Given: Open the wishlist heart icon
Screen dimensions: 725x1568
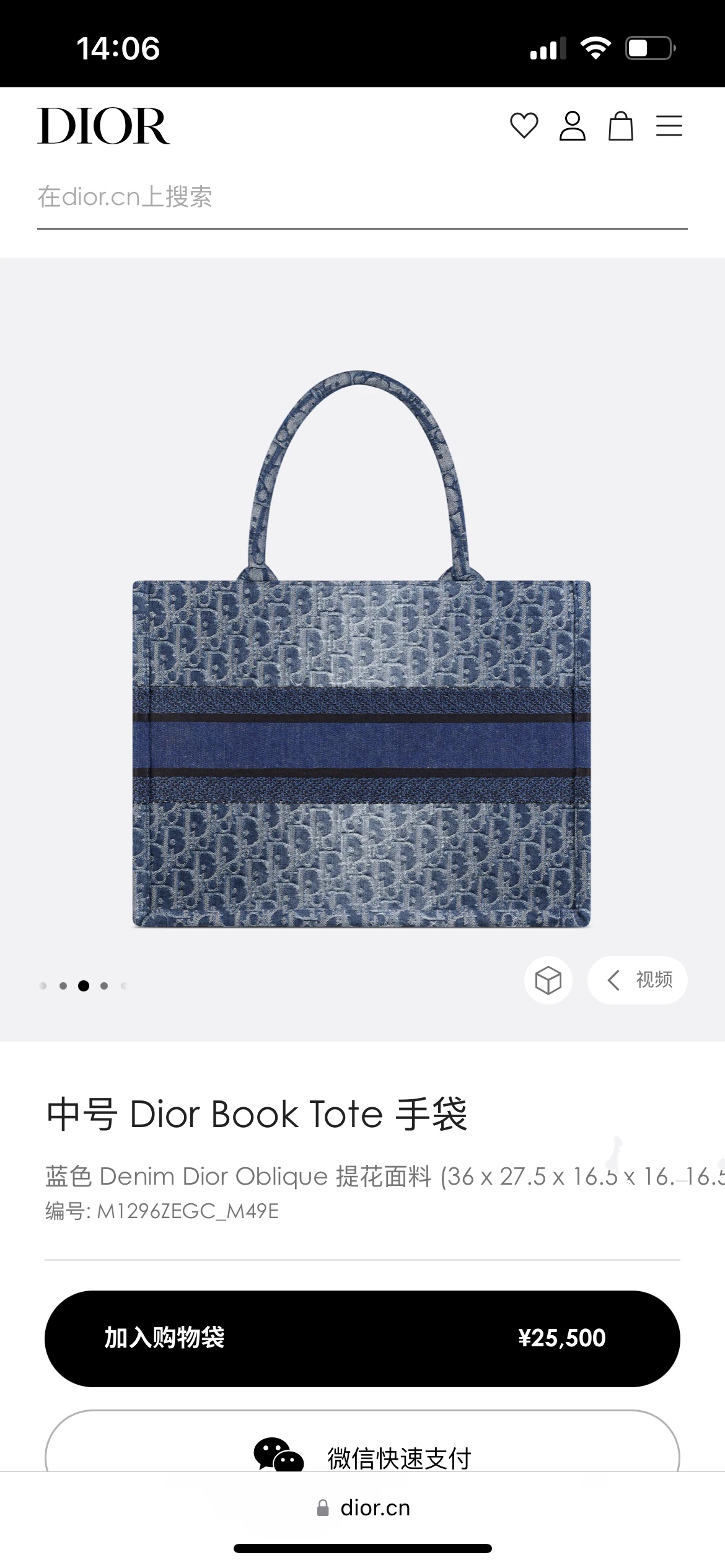Looking at the screenshot, I should click(x=524, y=126).
